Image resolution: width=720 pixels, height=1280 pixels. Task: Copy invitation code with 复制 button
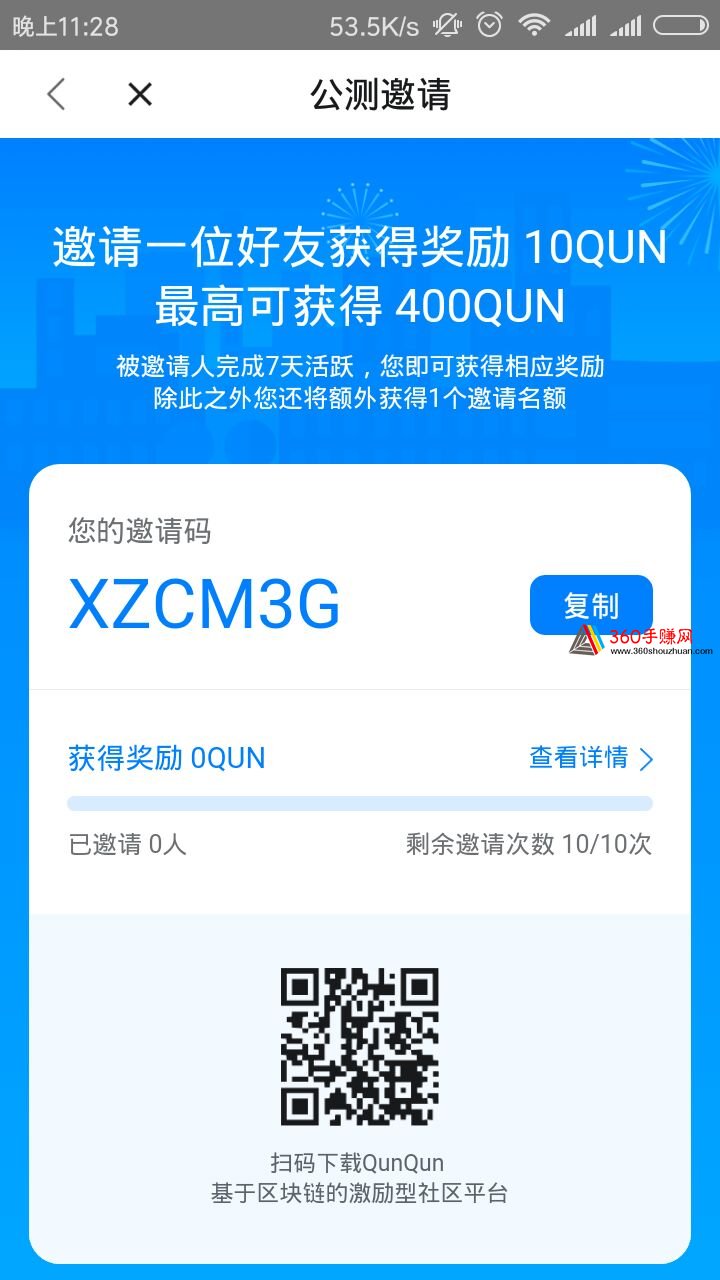pos(590,605)
